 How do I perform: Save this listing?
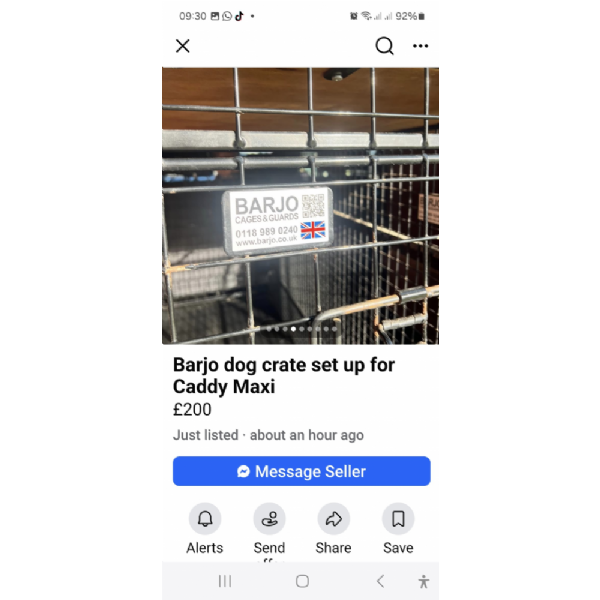[398, 519]
